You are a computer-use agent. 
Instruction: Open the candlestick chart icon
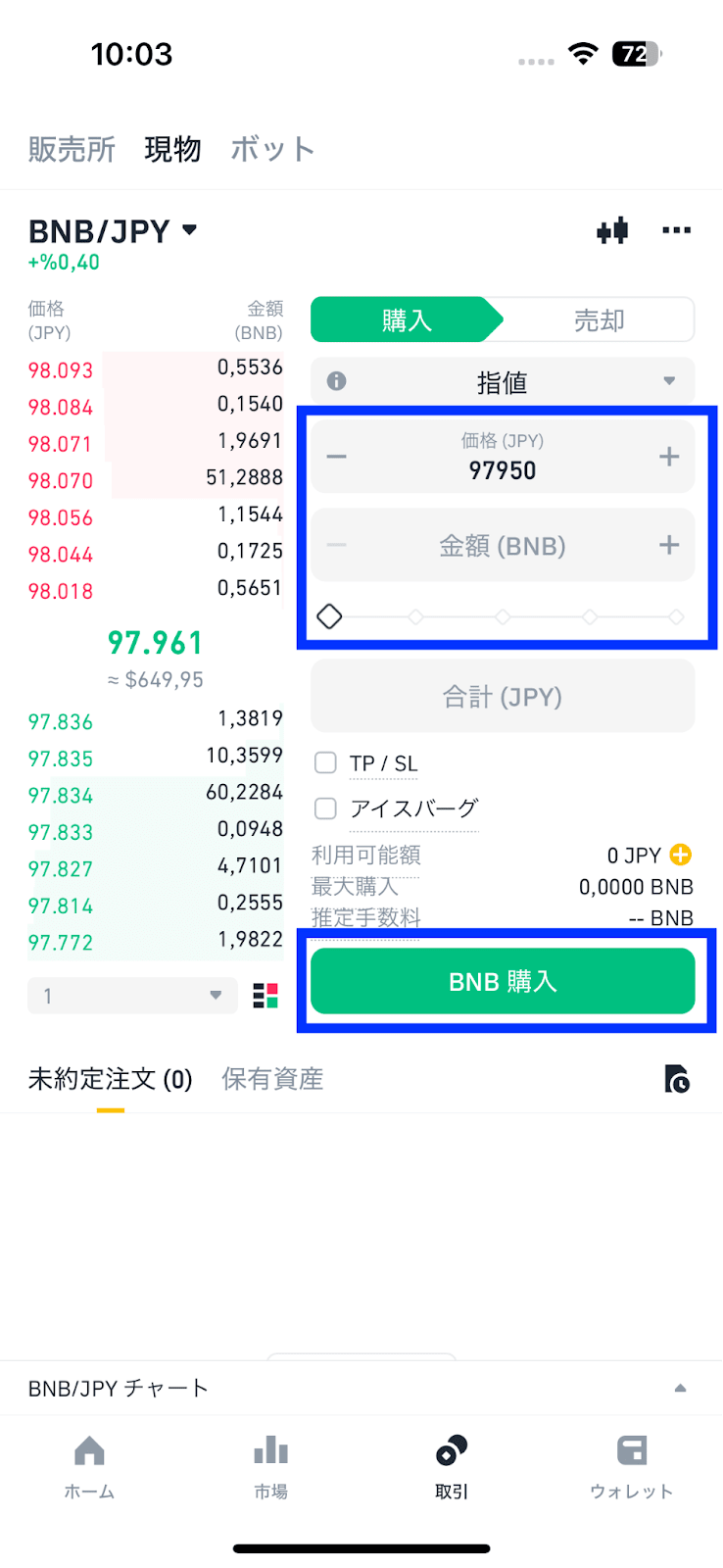[612, 231]
